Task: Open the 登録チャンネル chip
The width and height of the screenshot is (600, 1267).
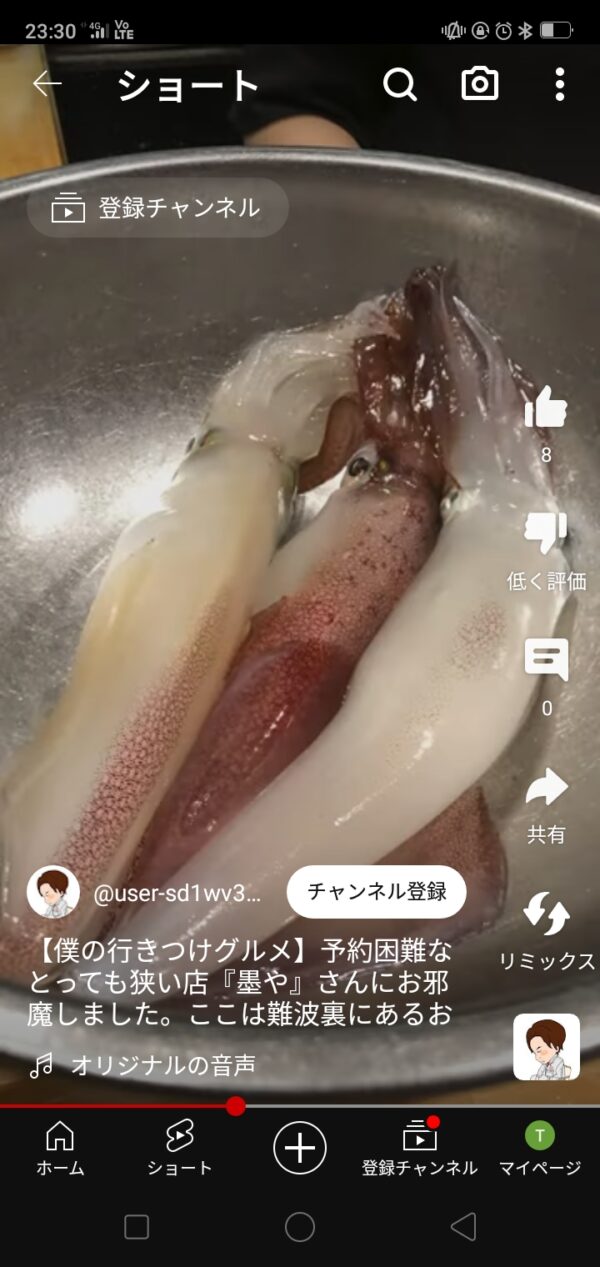Action: [158, 208]
